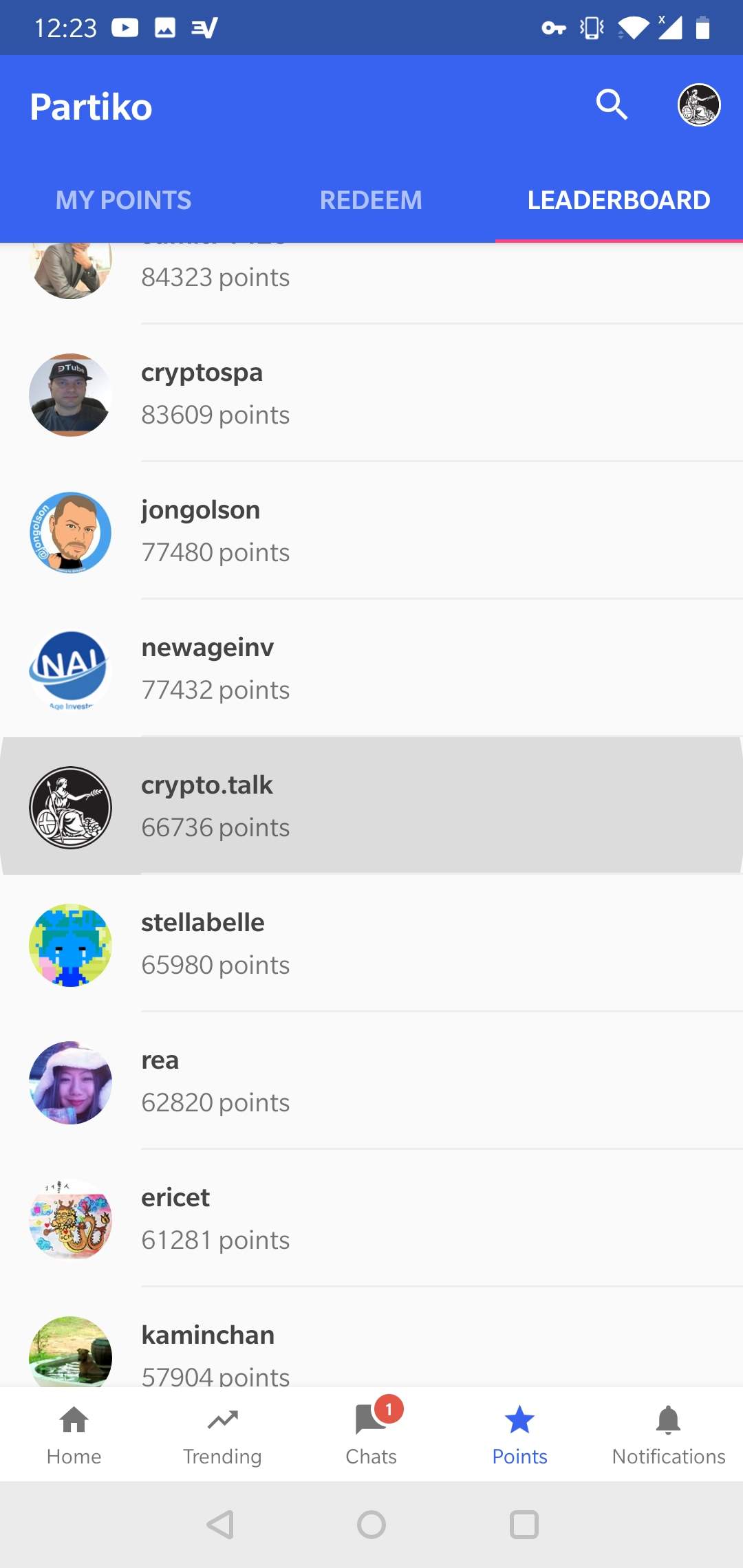The image size is (743, 1568).
Task: Select the Points tab in the bottom navigation
Action: point(519,1434)
